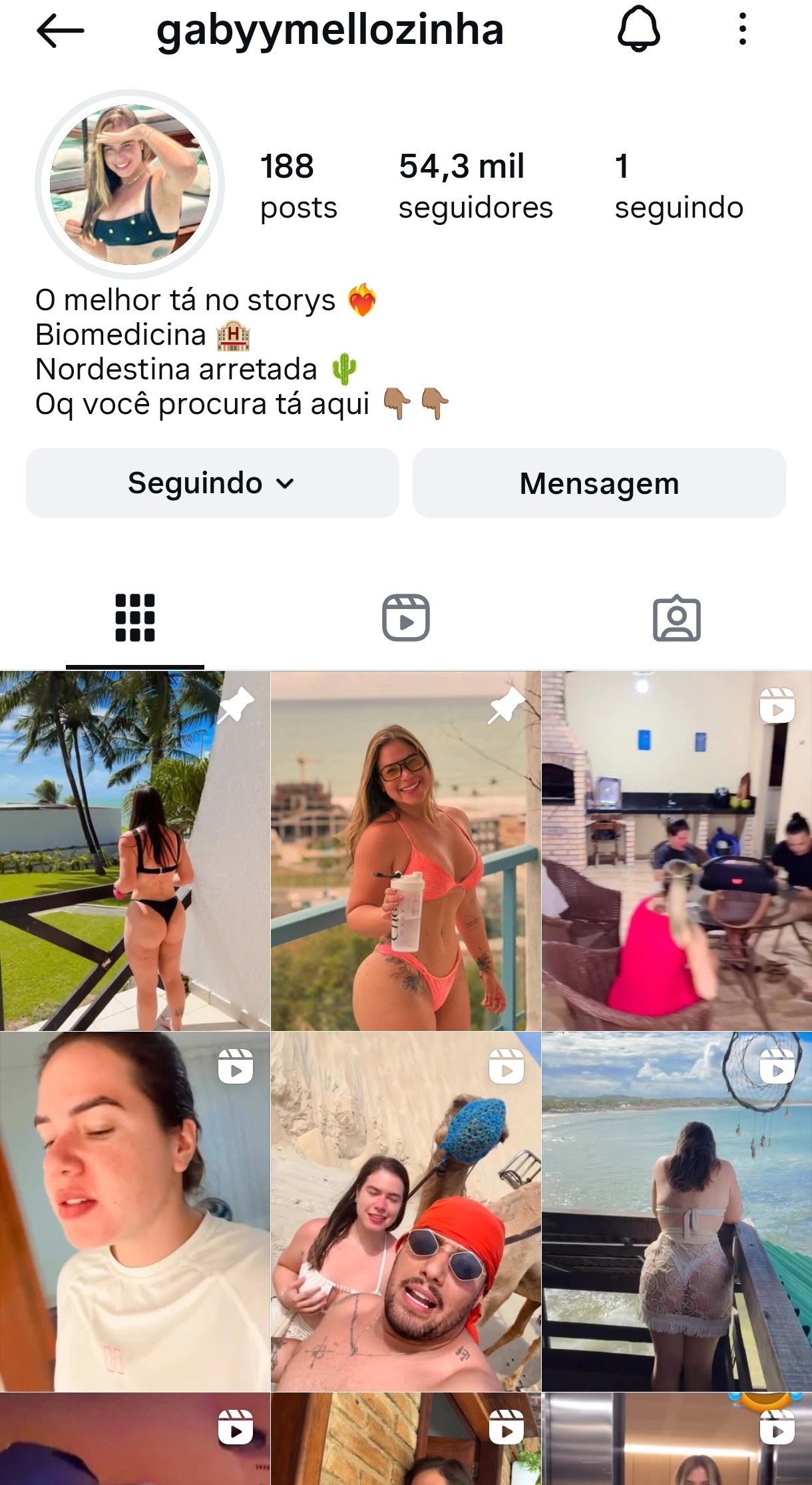Open the three-dot overflow menu
Viewport: 812px width, 1485px height.
pyautogui.click(x=742, y=31)
